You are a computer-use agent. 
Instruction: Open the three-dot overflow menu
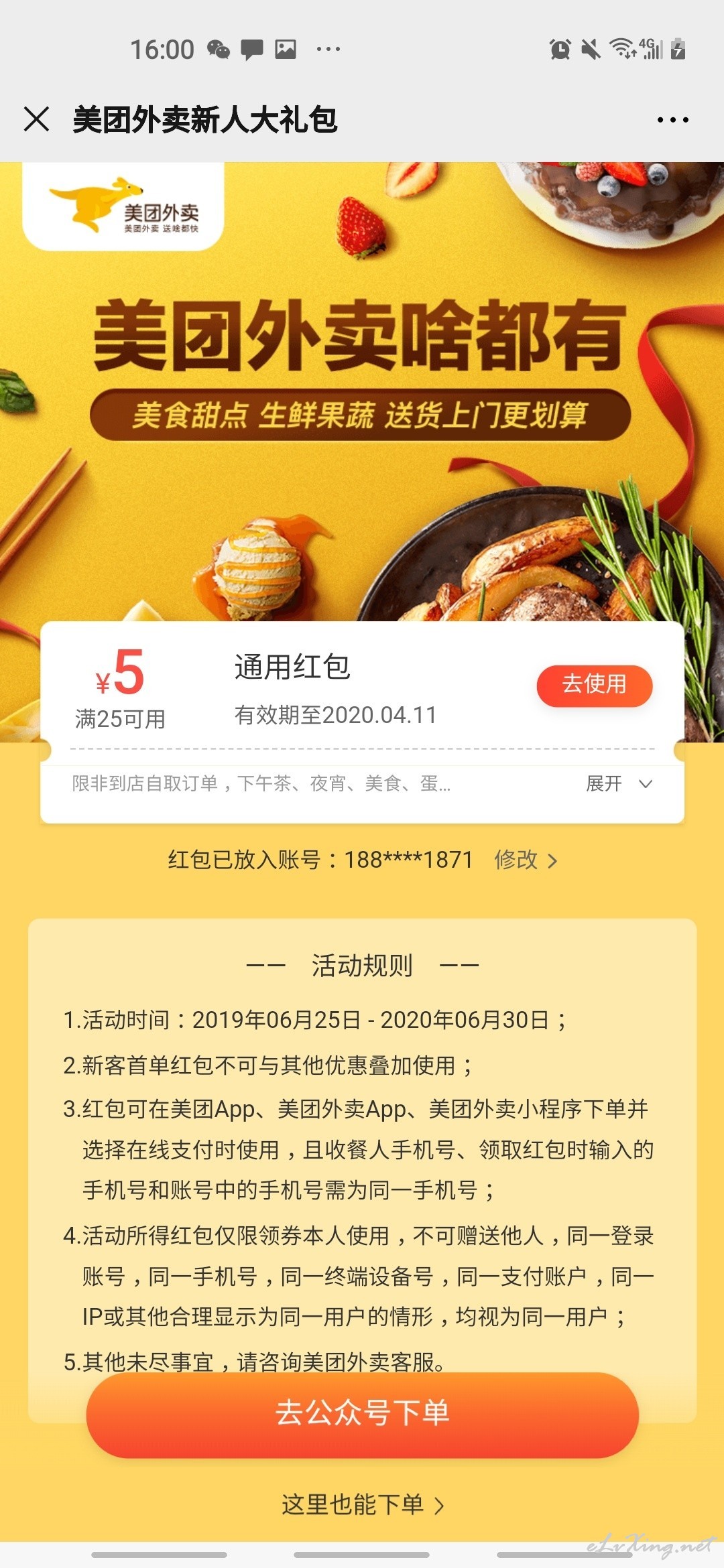[x=672, y=120]
